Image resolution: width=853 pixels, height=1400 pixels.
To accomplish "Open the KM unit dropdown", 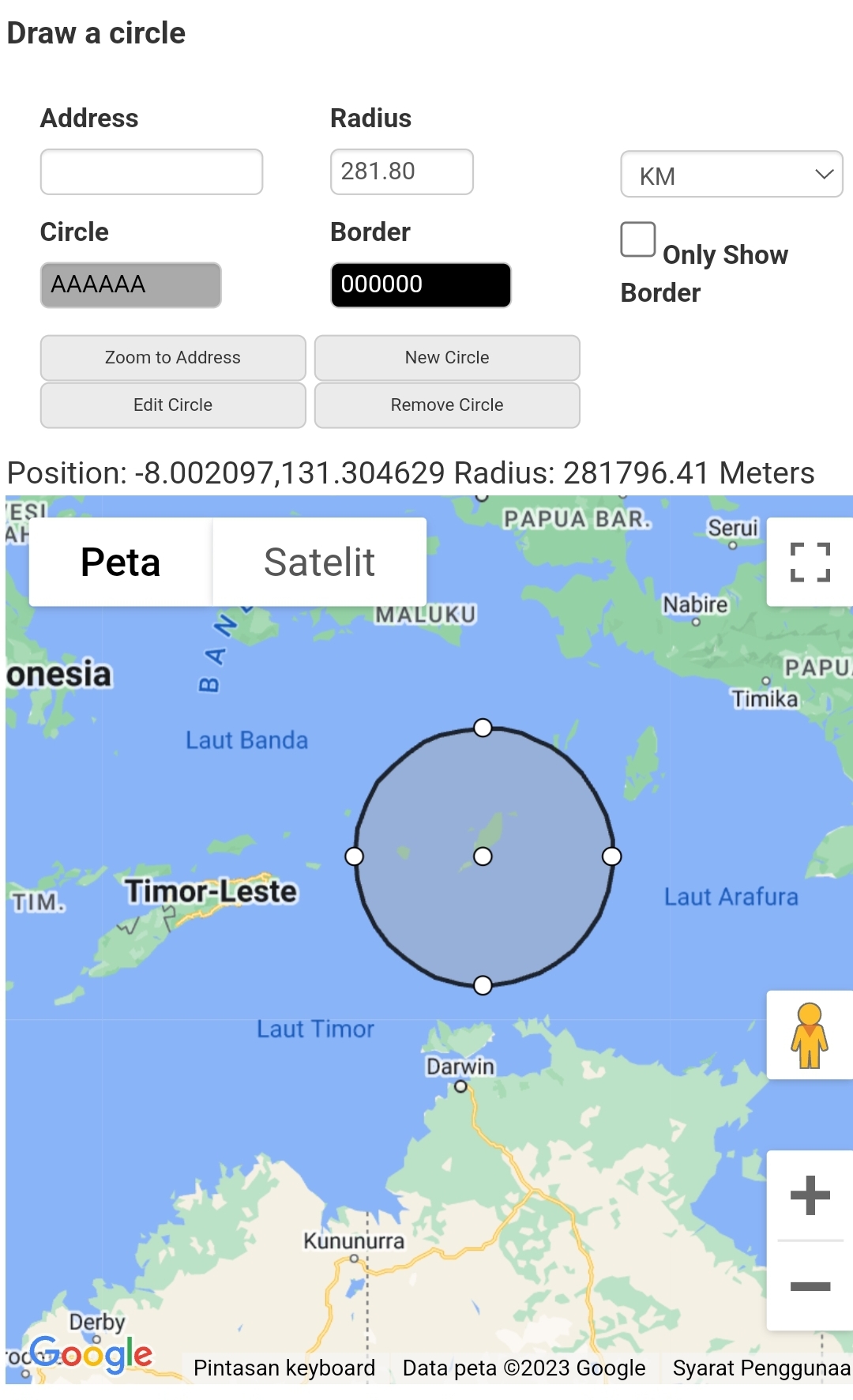I will tap(731, 175).
